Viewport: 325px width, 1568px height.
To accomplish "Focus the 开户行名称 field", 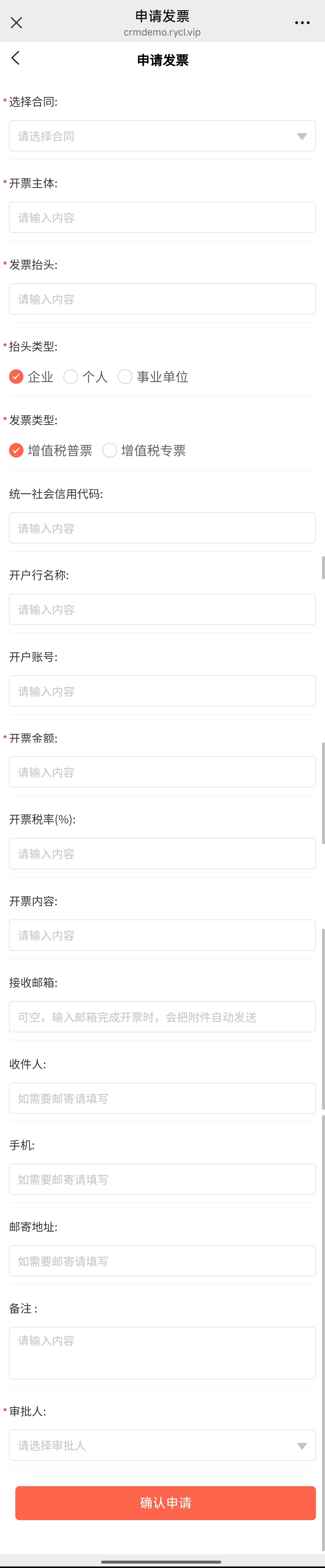I will click(162, 609).
